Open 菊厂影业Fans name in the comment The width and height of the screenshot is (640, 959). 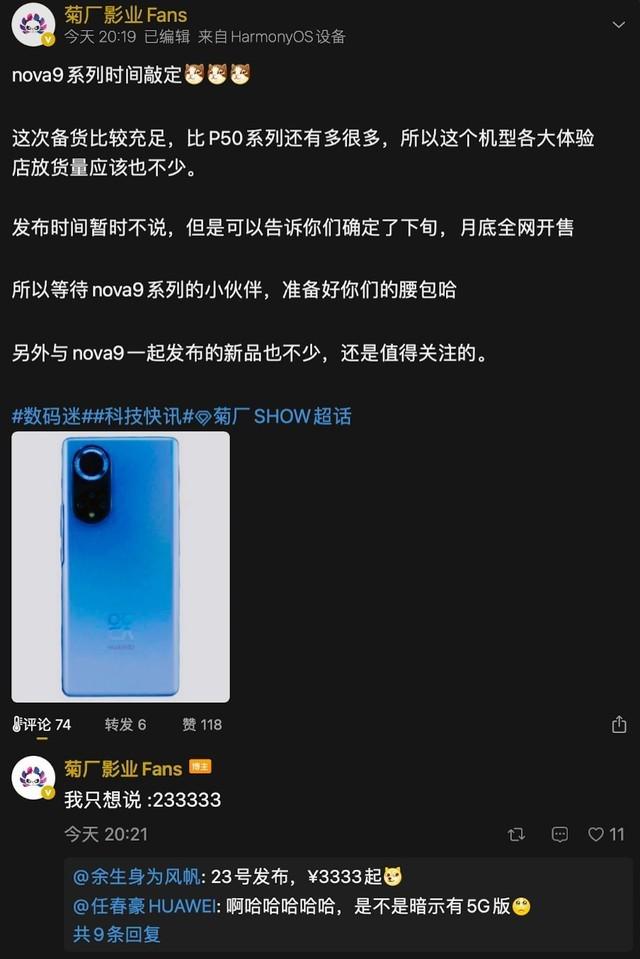(x=123, y=768)
